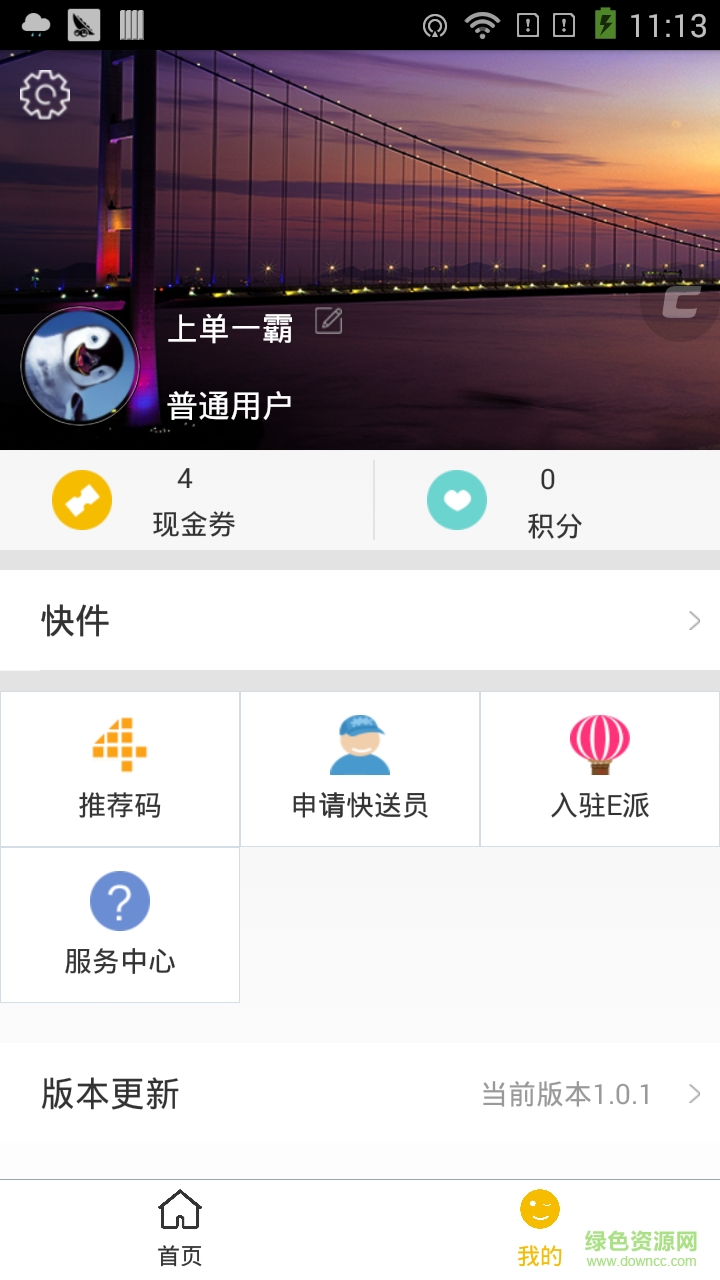Check the 积分 points balance

point(548,500)
